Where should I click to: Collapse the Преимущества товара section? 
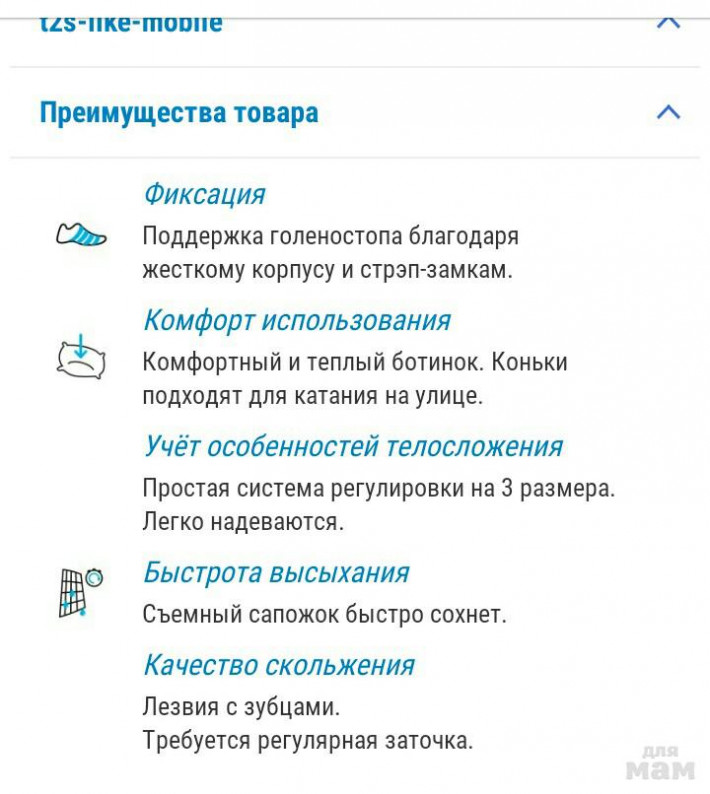(667, 112)
